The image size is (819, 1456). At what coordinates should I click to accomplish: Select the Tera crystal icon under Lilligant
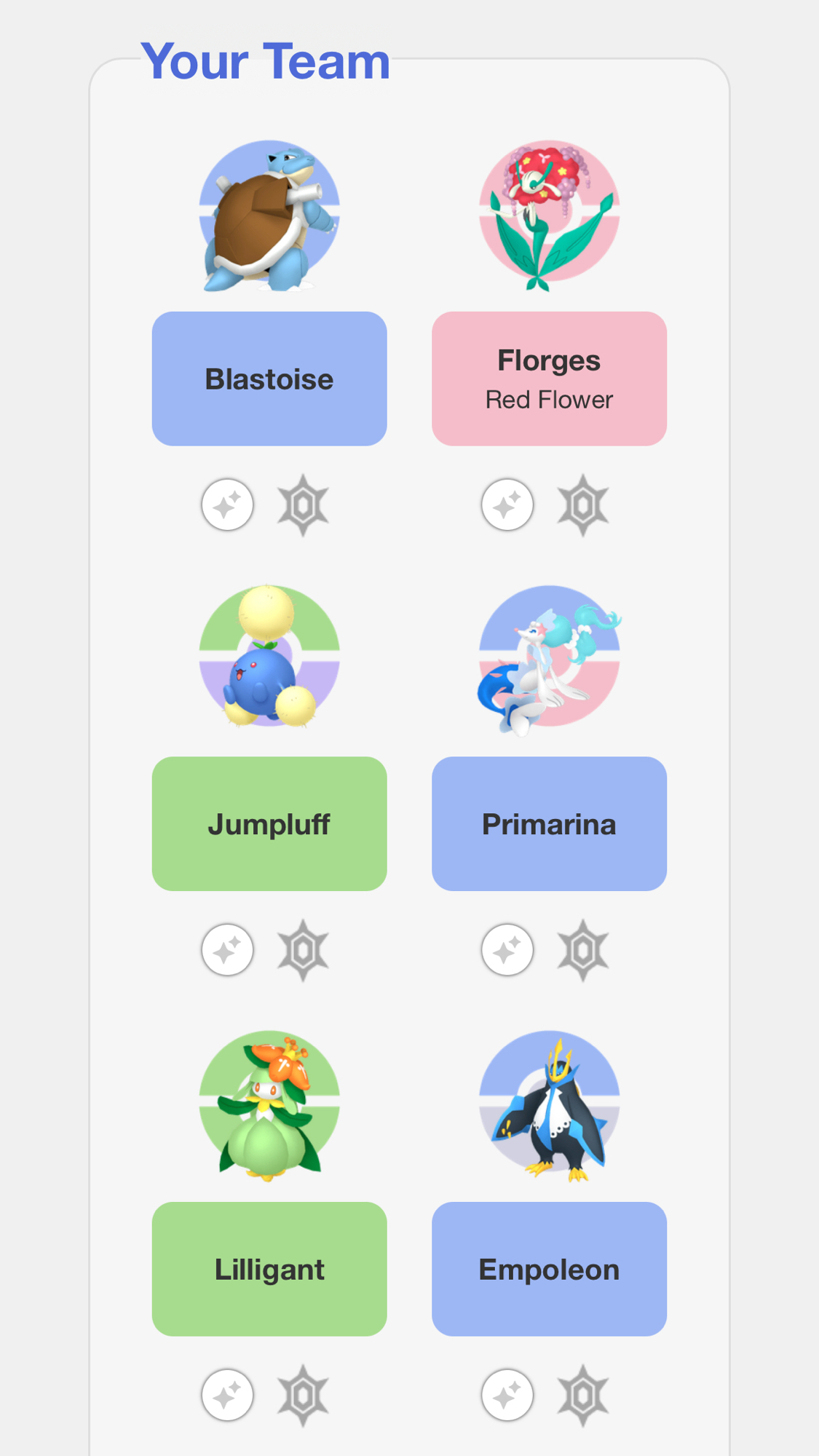pyautogui.click(x=303, y=1396)
